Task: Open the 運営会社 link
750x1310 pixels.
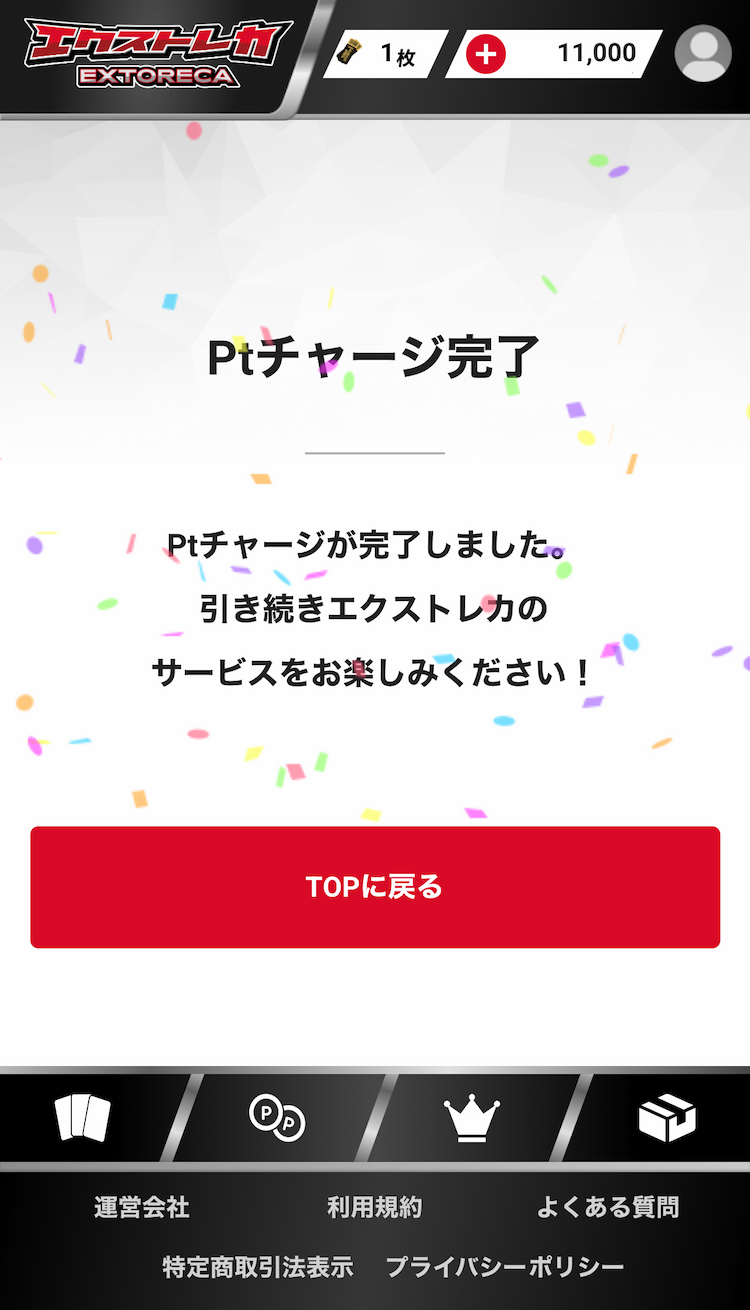Action: point(142,1207)
